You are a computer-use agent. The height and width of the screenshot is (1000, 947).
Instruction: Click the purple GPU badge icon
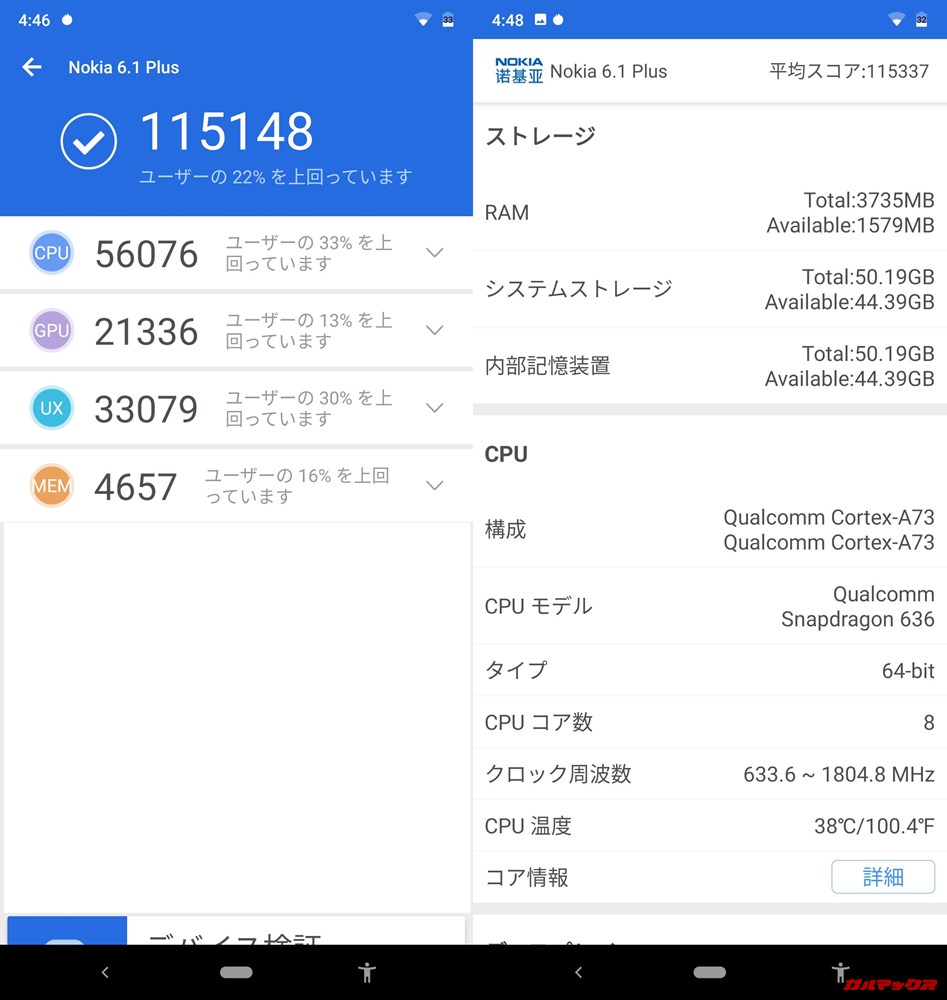[51, 331]
